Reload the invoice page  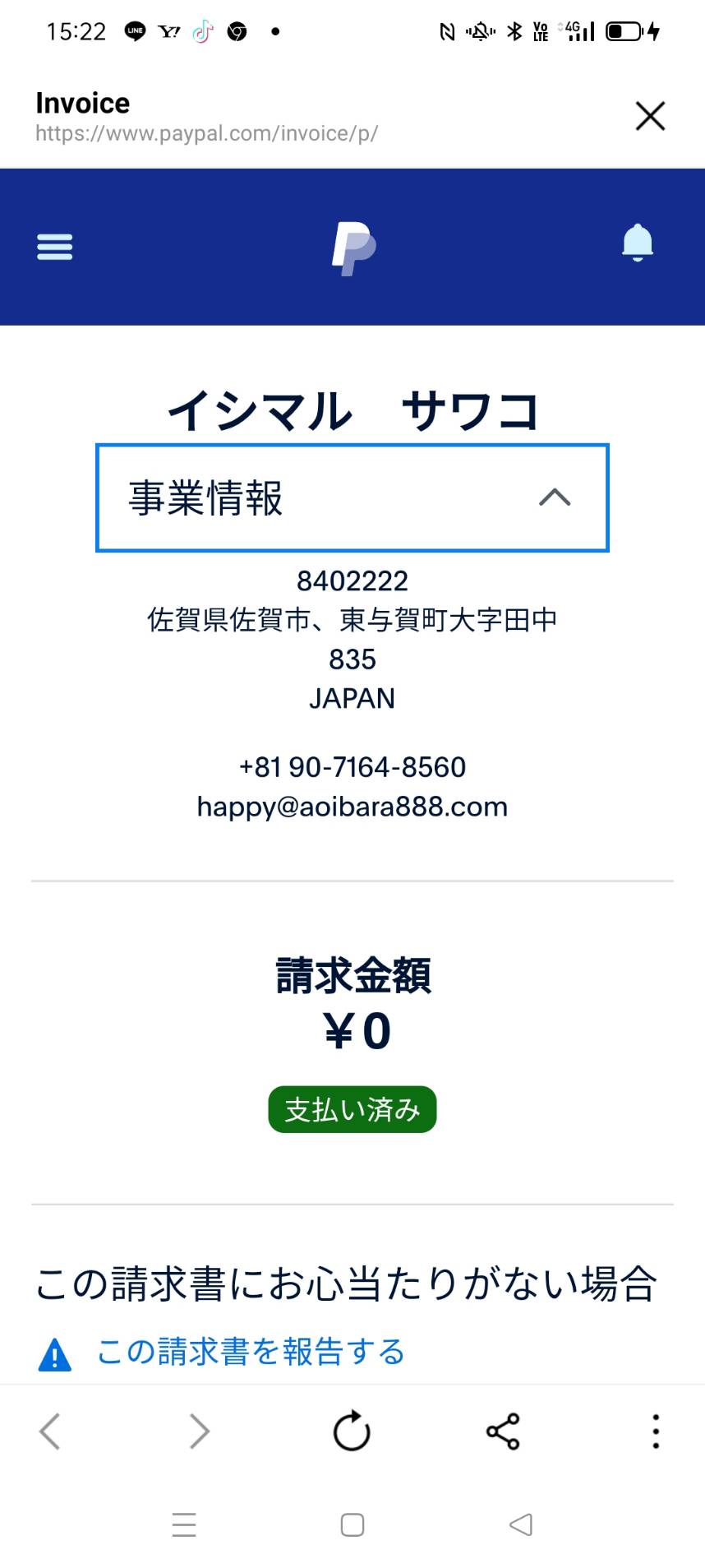pos(352,1431)
